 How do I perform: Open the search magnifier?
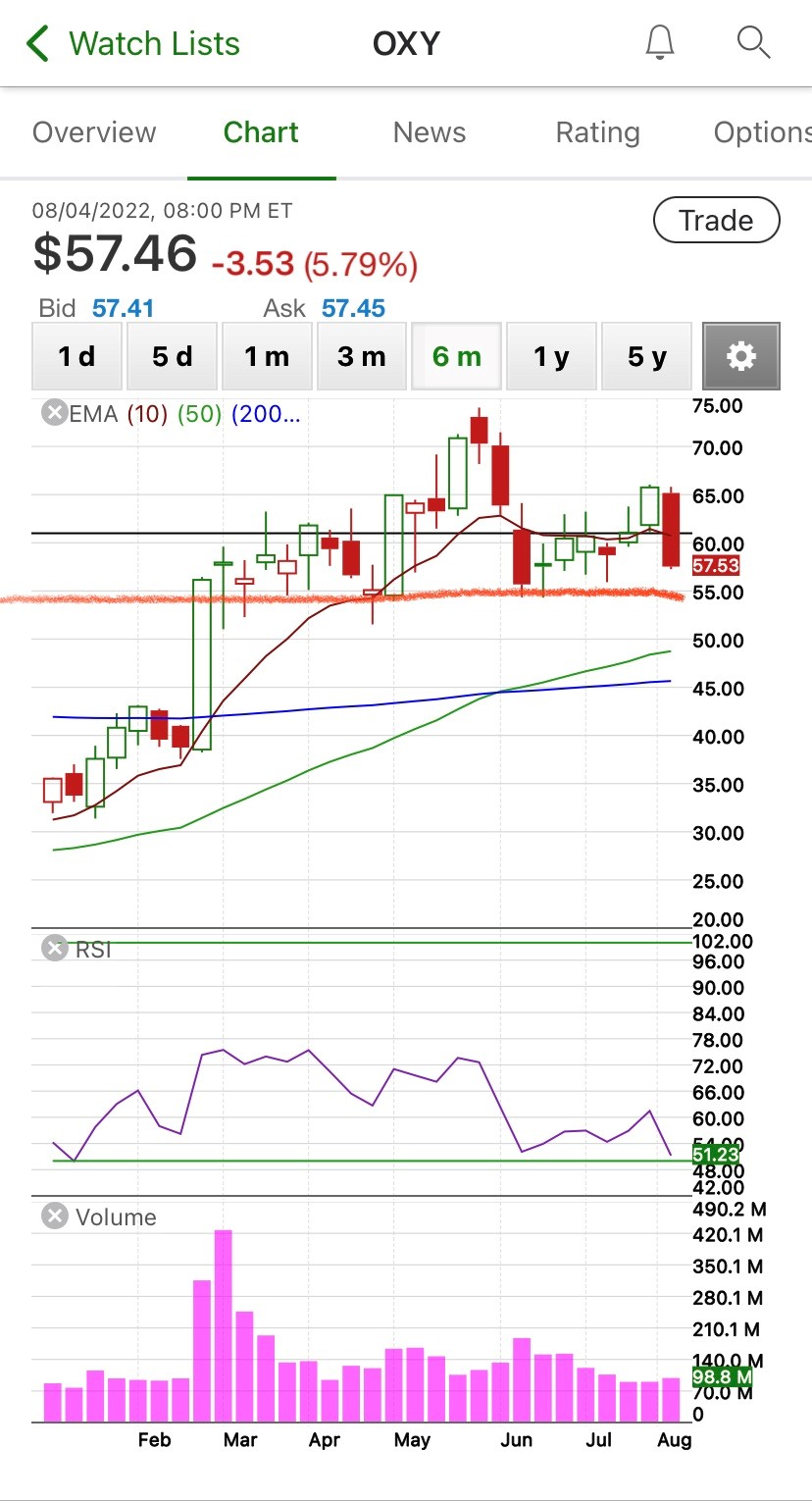(x=752, y=43)
